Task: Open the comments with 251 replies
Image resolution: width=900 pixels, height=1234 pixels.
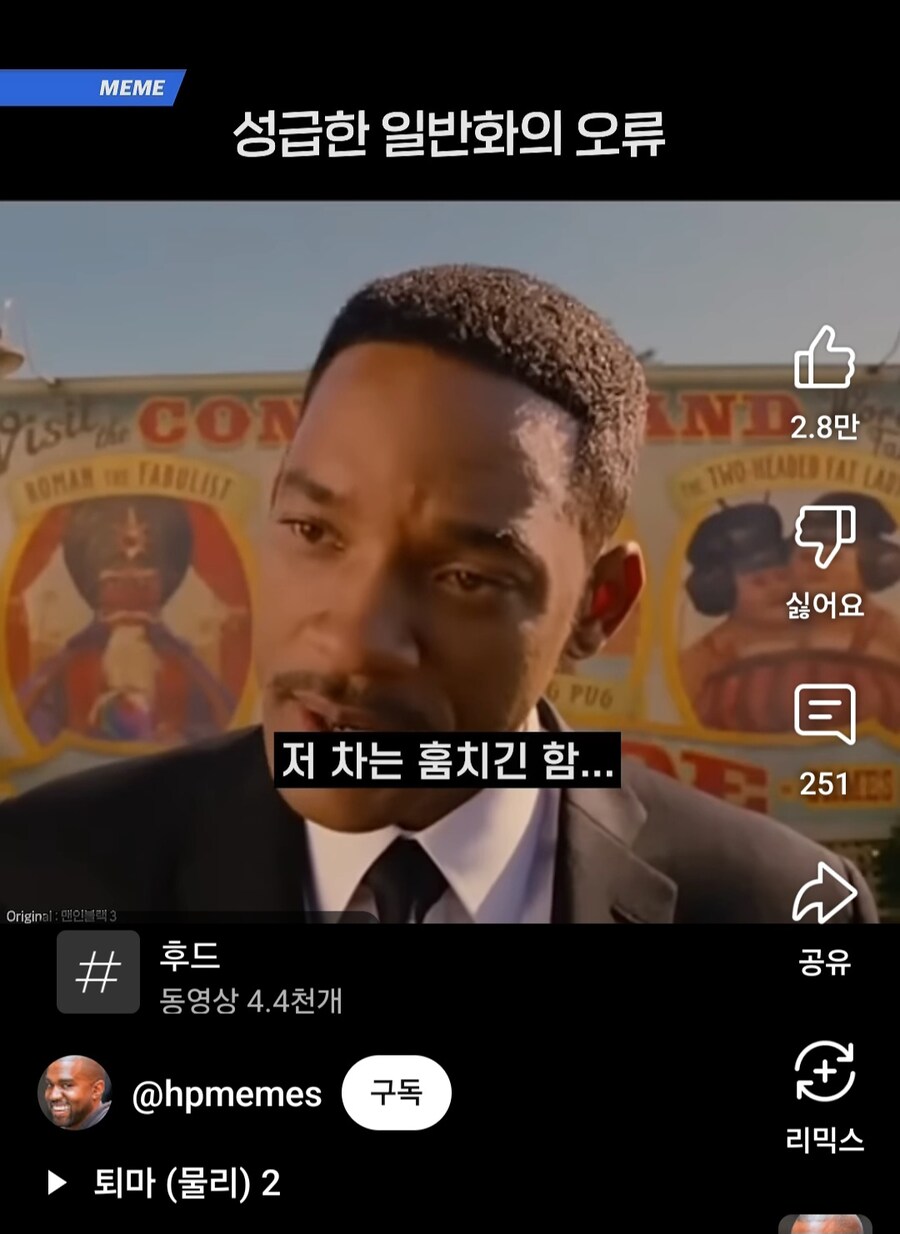Action: [824, 714]
